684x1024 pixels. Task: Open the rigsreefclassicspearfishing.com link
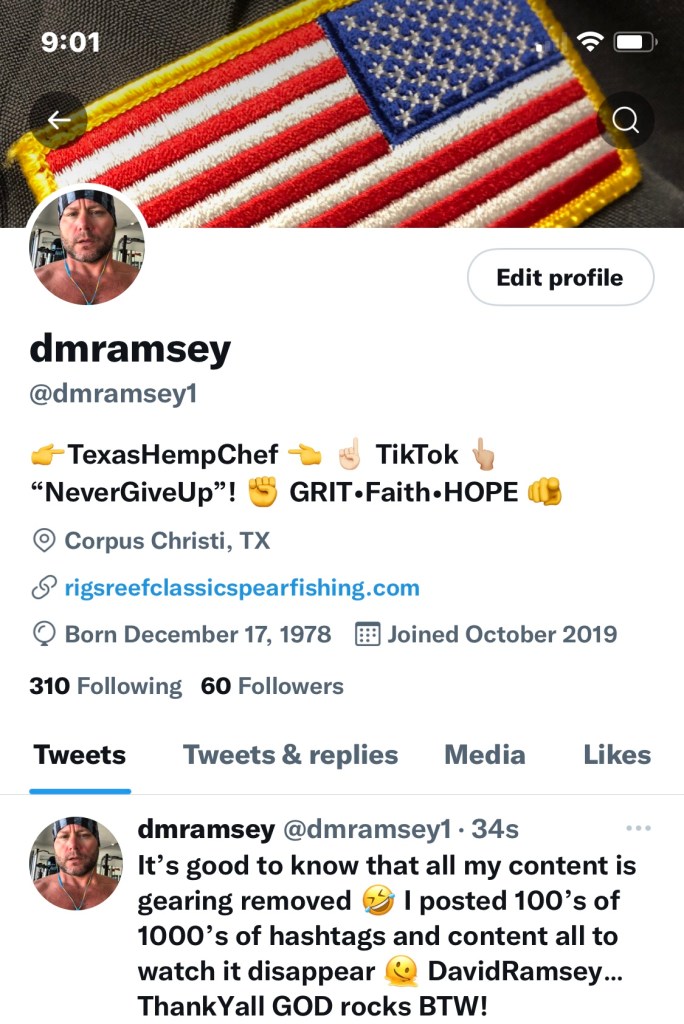[241, 587]
